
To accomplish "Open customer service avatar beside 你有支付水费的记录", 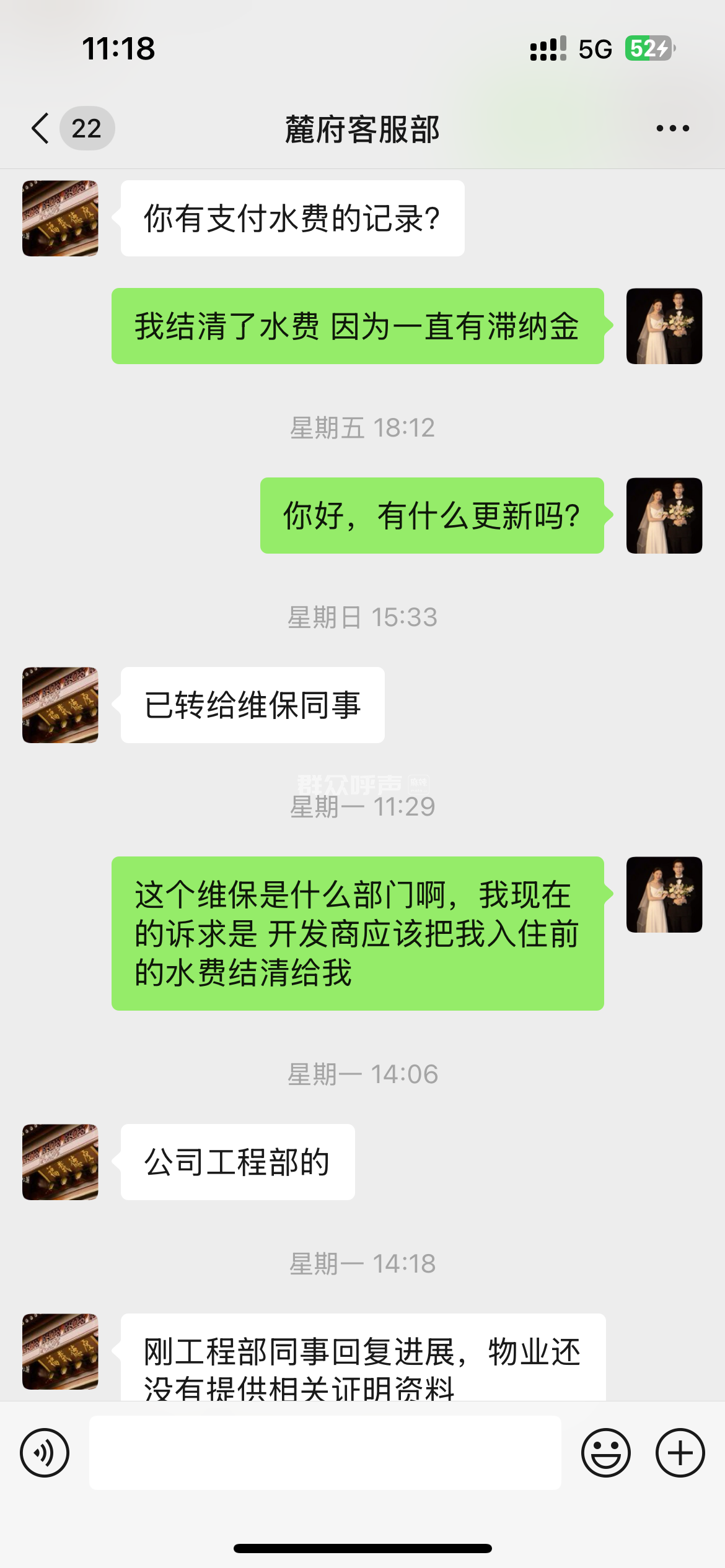I will coord(60,219).
